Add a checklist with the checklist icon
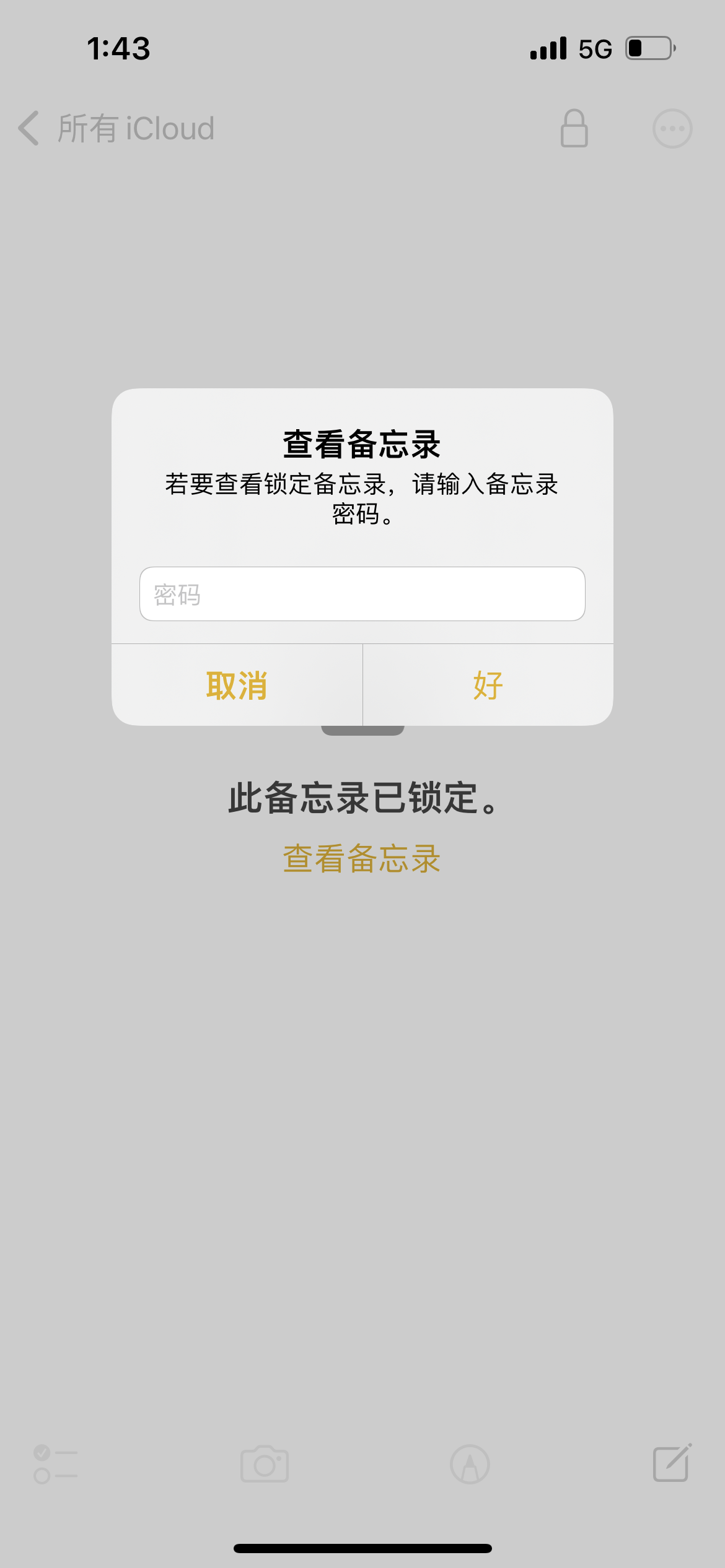The image size is (725, 1568). tap(56, 1464)
